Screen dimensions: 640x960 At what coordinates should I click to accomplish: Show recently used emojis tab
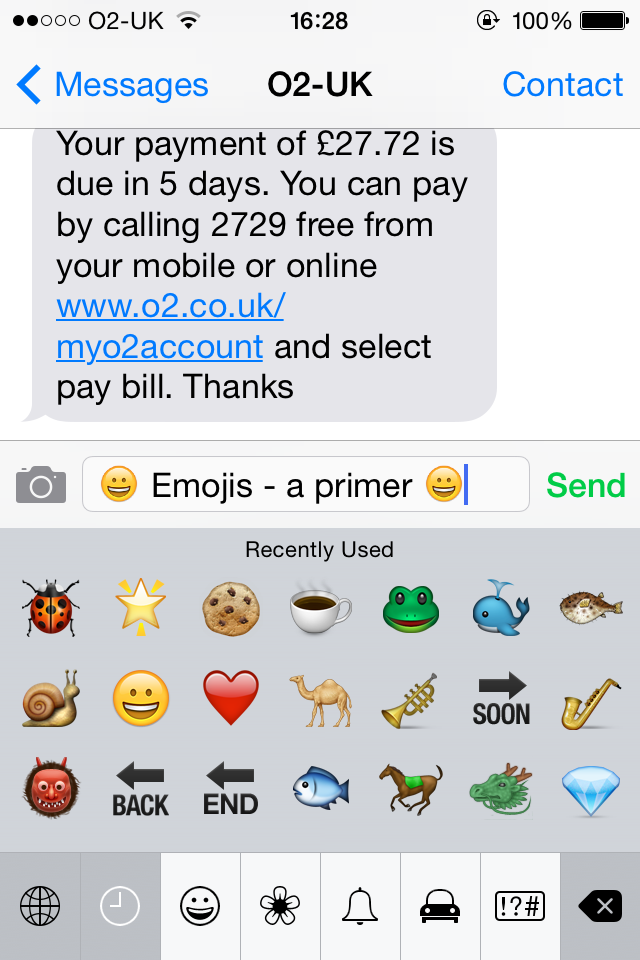pyautogui.click(x=120, y=907)
